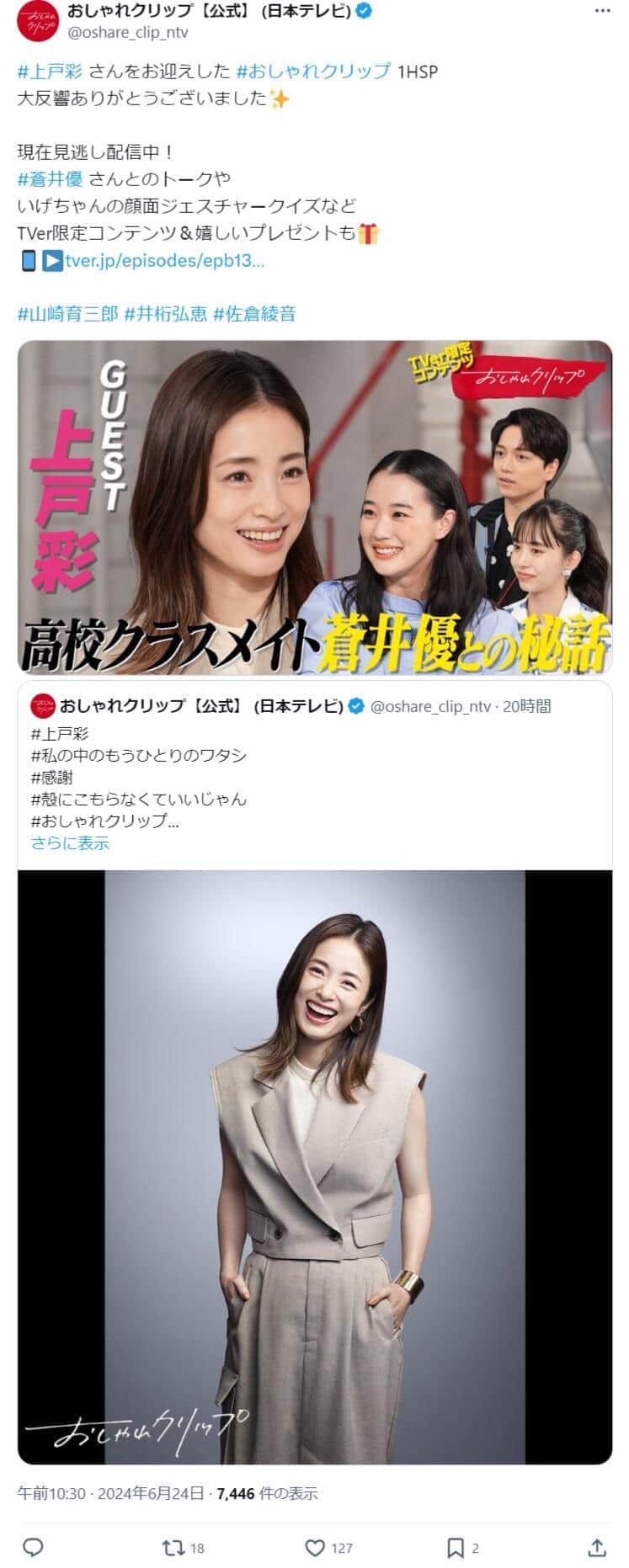Expand the quoted tweet with さらに表示
Screen dimensions: 629x1568
pos(70,843)
